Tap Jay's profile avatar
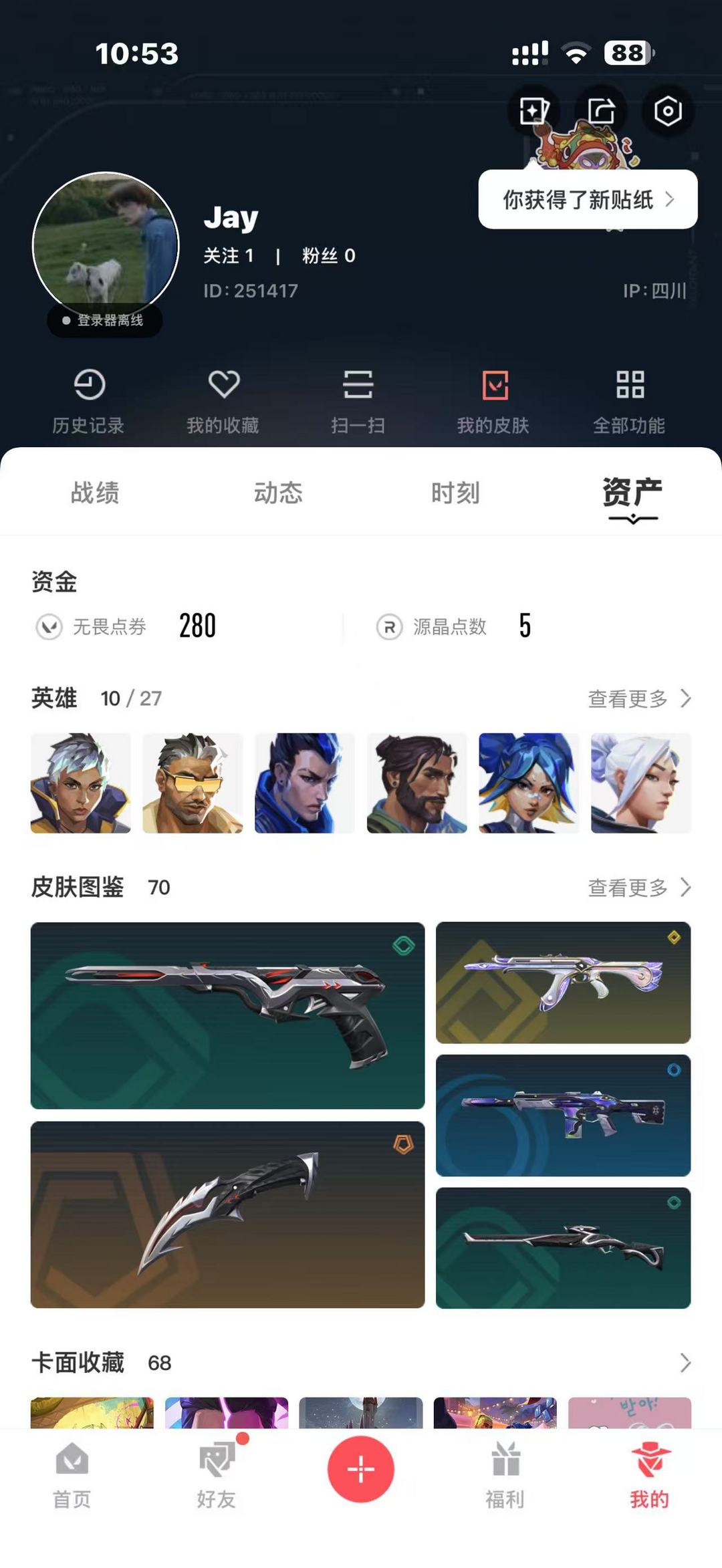Image resolution: width=722 pixels, height=1568 pixels. pos(106,245)
